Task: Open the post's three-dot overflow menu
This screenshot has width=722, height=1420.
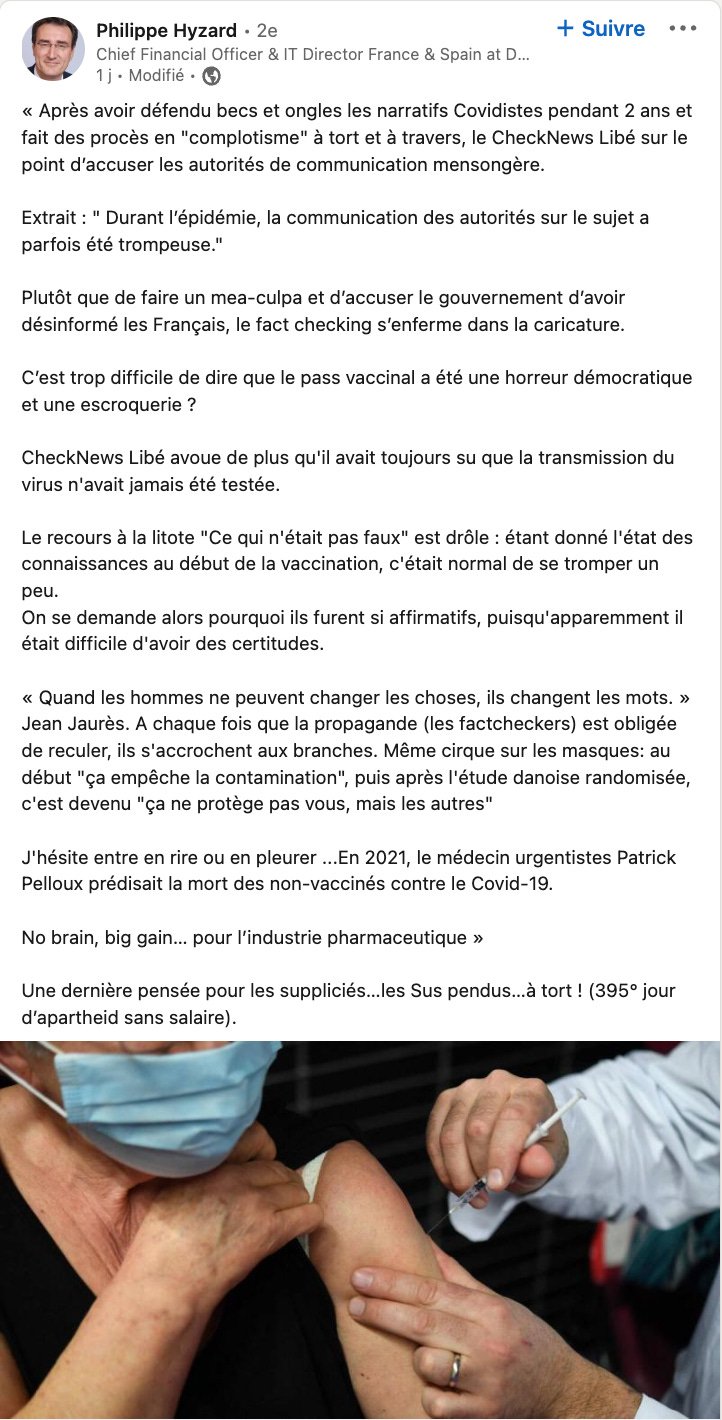Action: (683, 28)
